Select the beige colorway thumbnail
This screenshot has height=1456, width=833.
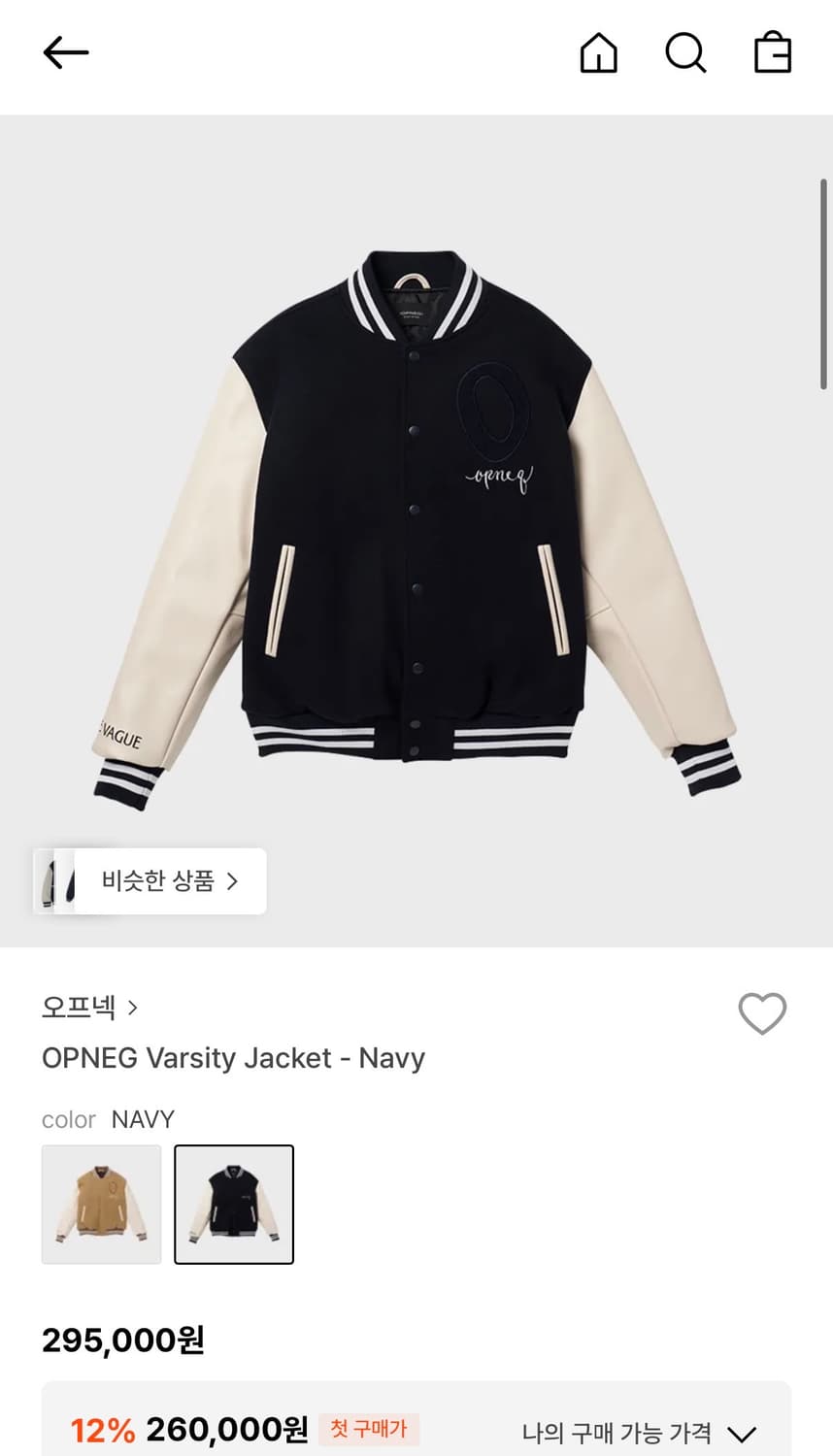click(102, 1205)
